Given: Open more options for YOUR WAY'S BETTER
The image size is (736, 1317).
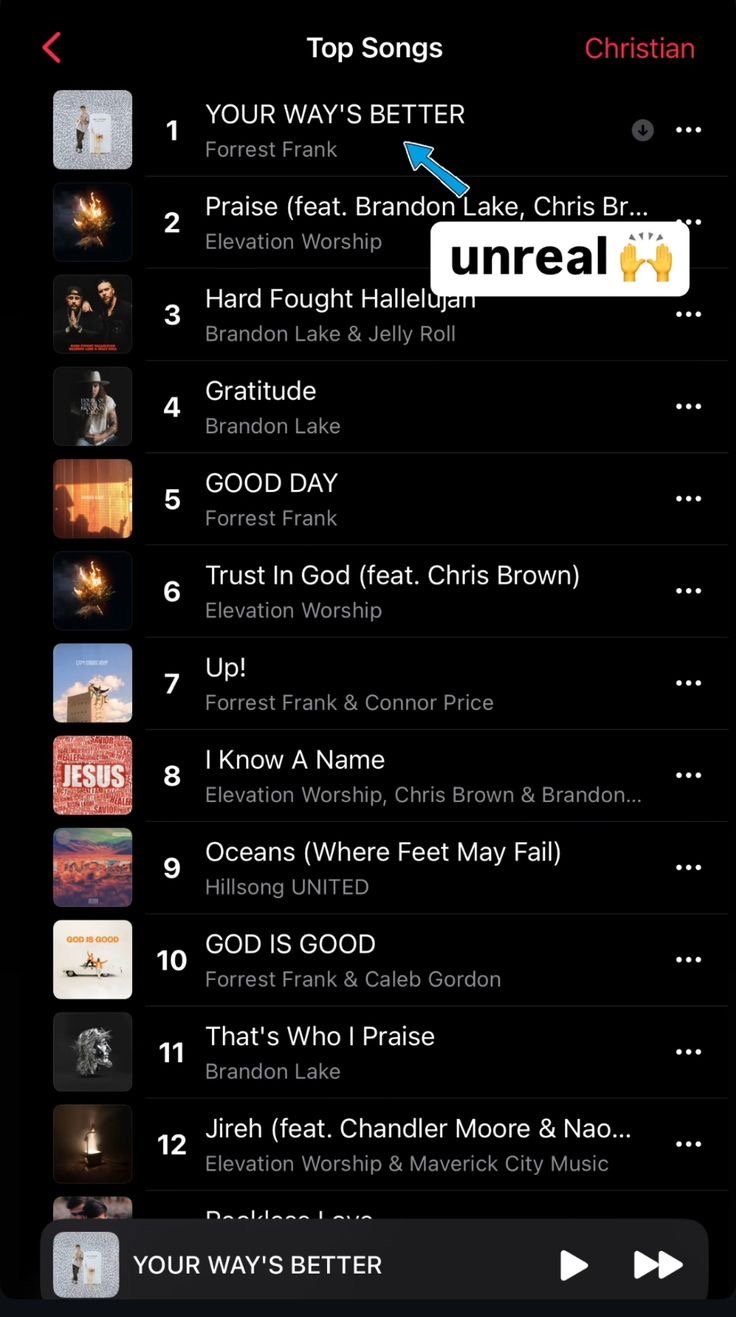Looking at the screenshot, I should point(688,130).
